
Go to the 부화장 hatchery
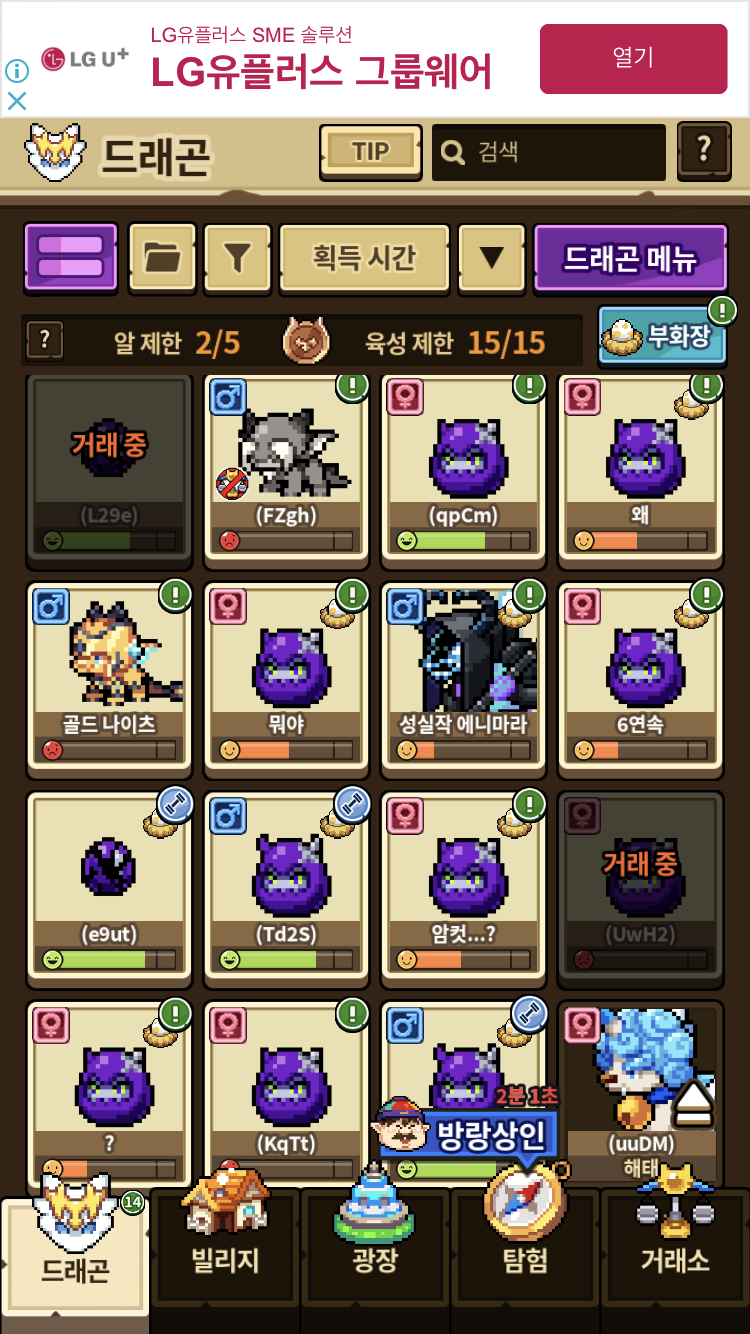pos(663,336)
